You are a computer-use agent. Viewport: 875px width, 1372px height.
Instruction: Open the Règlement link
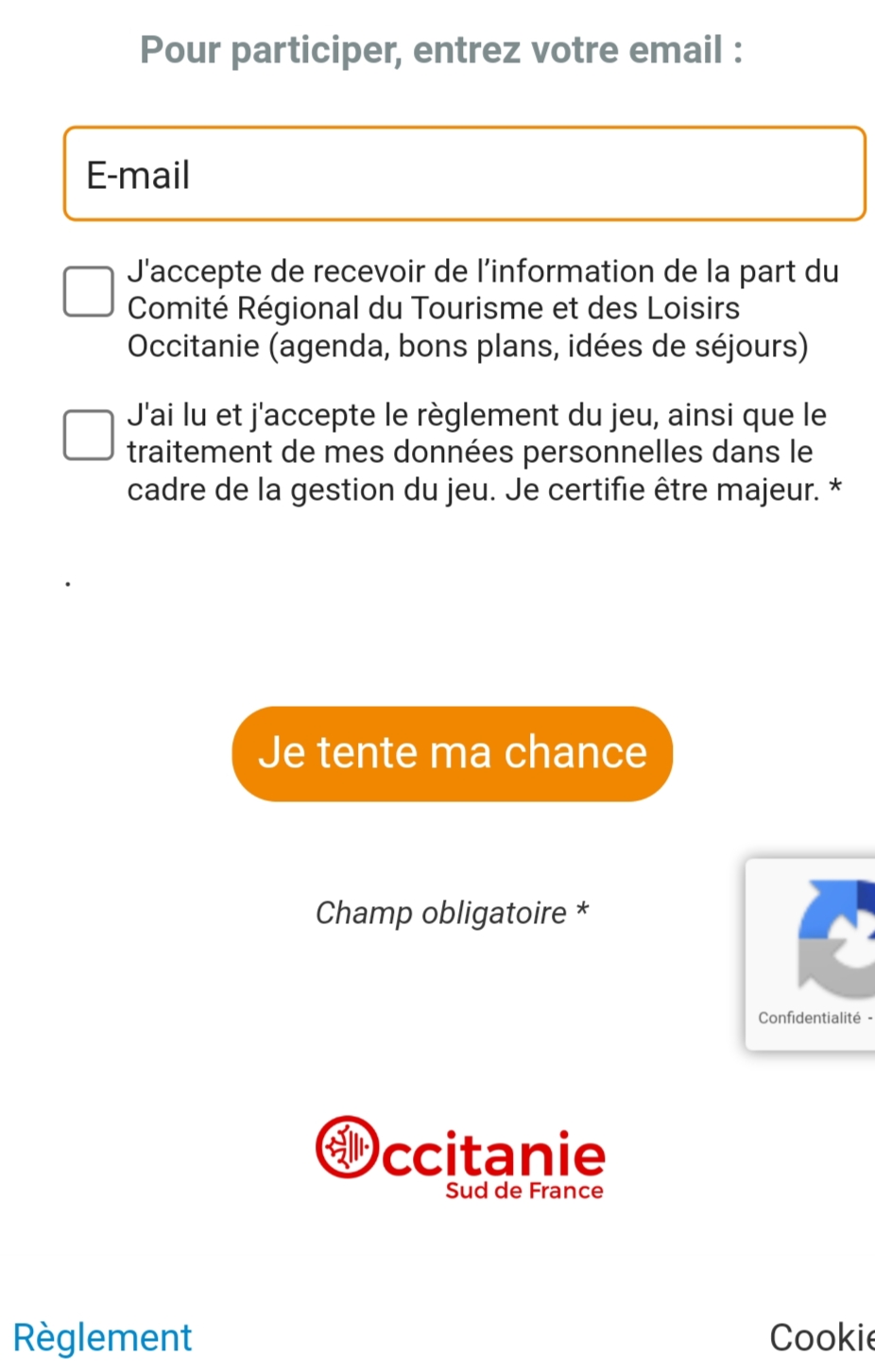click(x=102, y=1337)
